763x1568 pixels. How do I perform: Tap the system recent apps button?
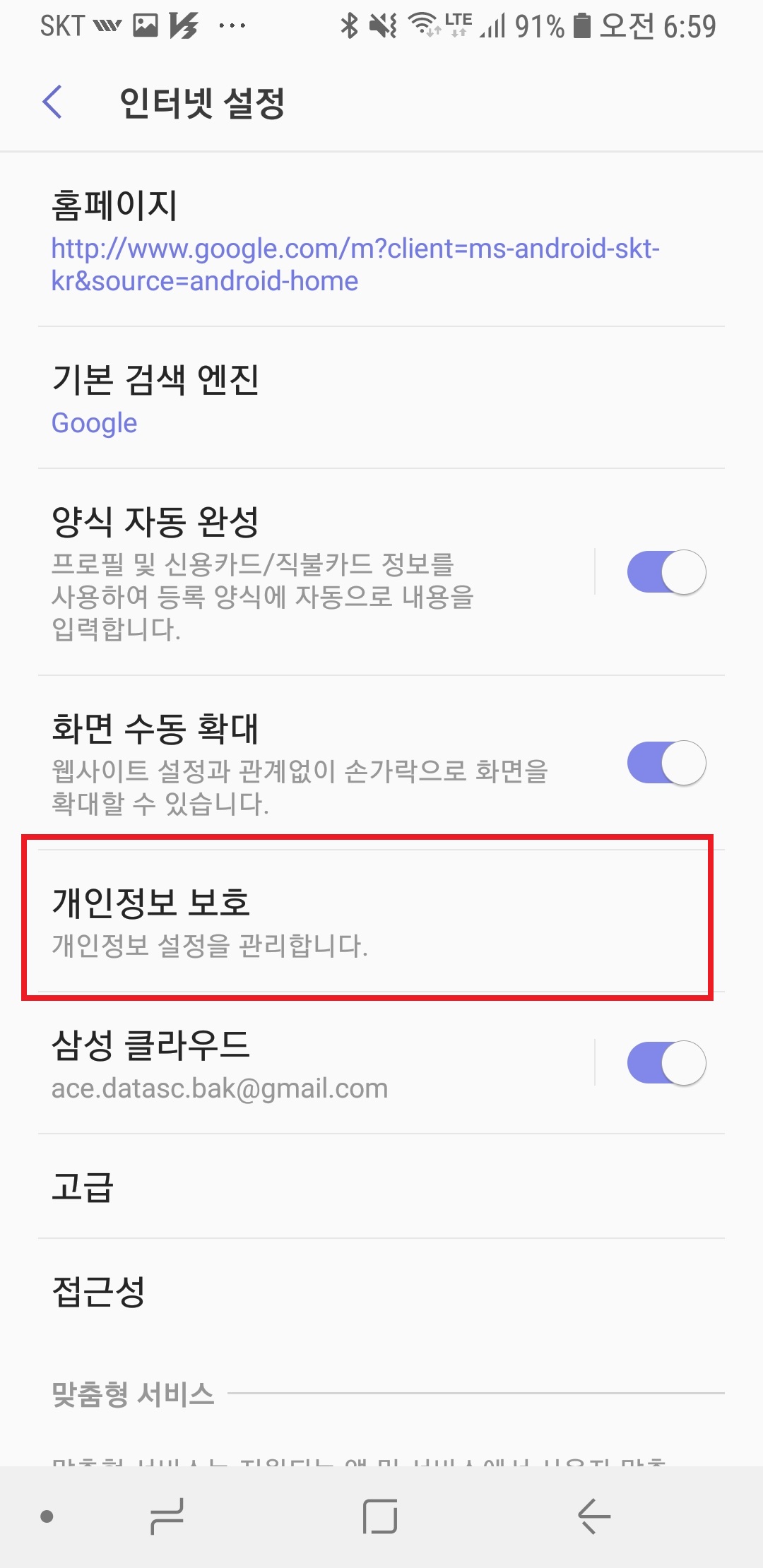167,1516
